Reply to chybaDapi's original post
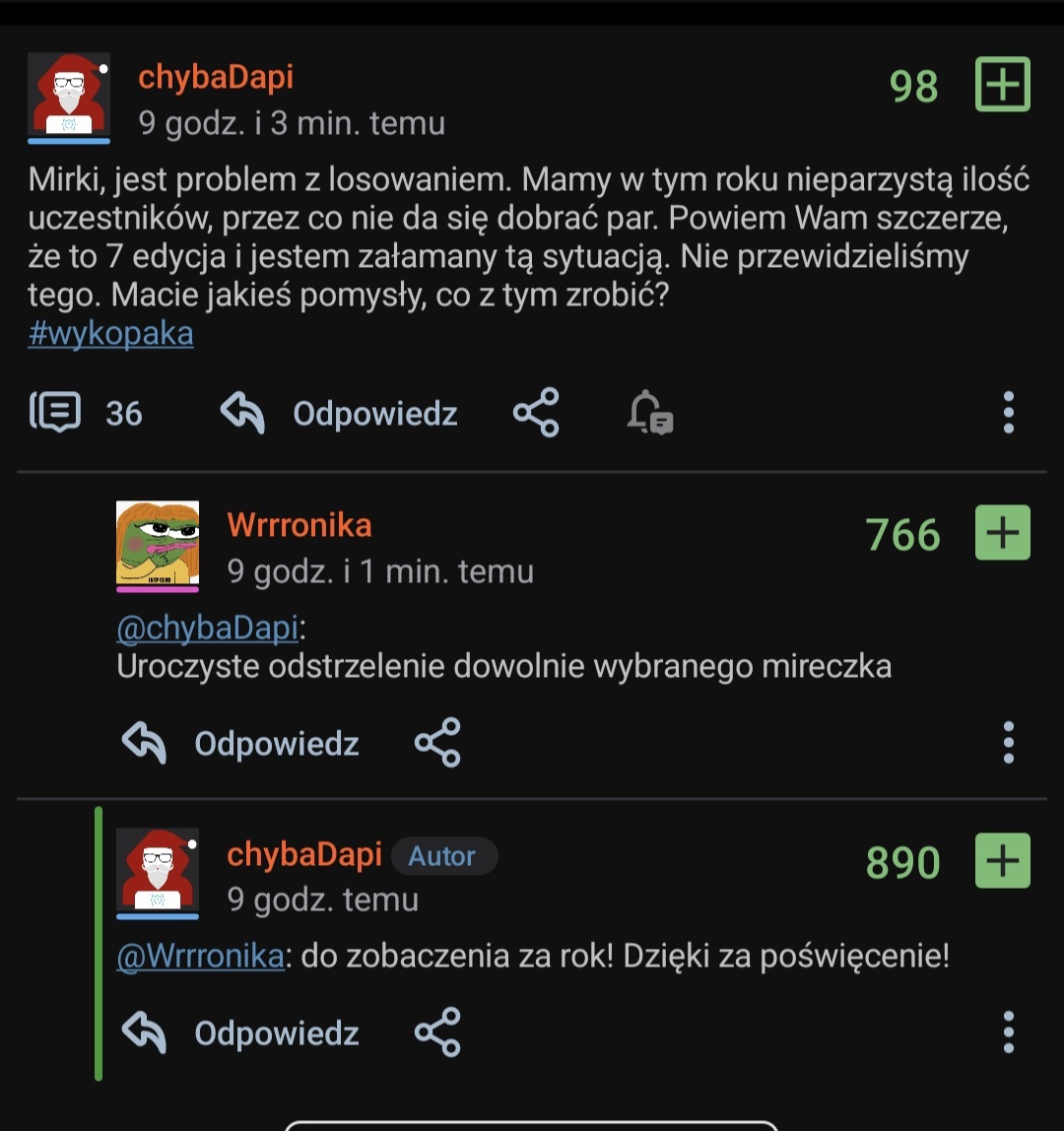Screen dimensions: 1064x1131 [340, 413]
